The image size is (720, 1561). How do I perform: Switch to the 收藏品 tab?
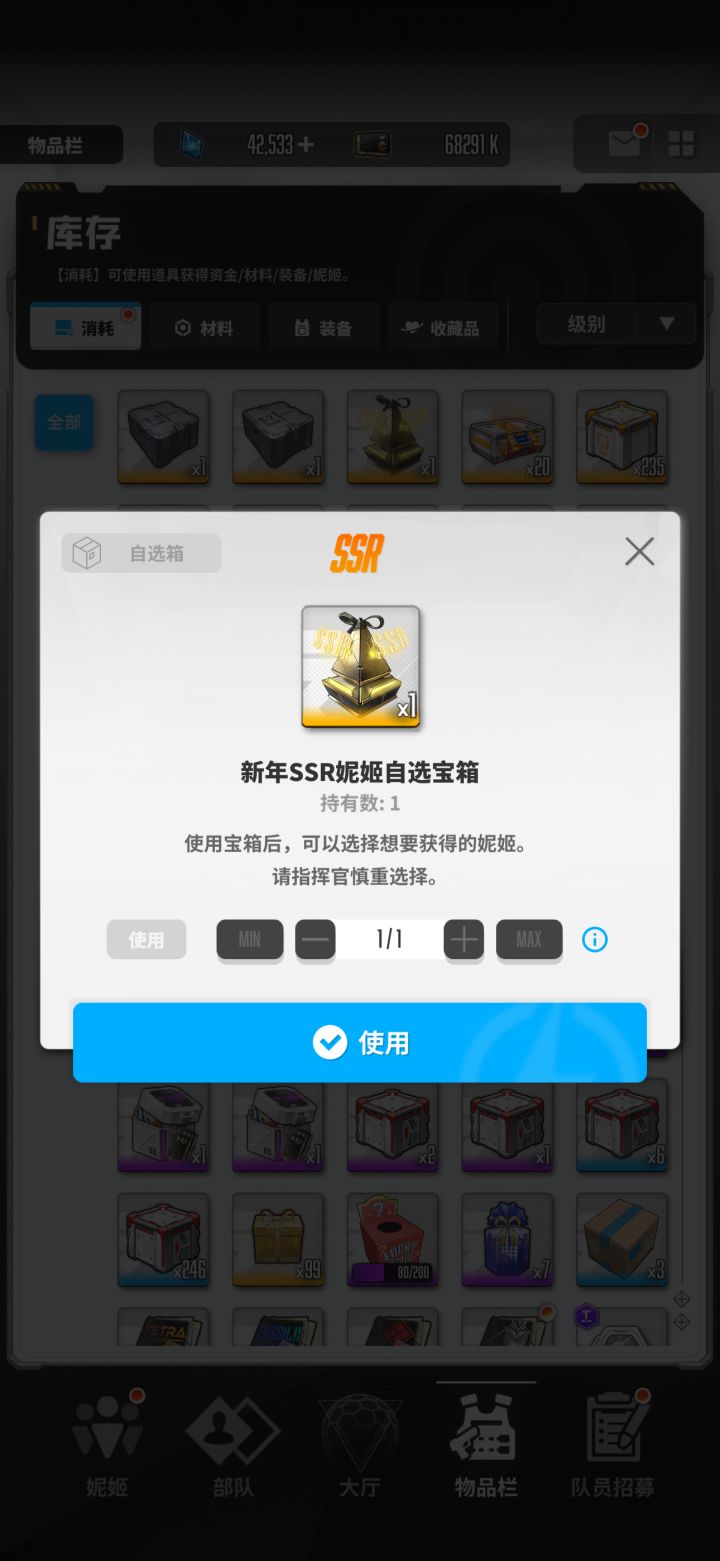[443, 326]
